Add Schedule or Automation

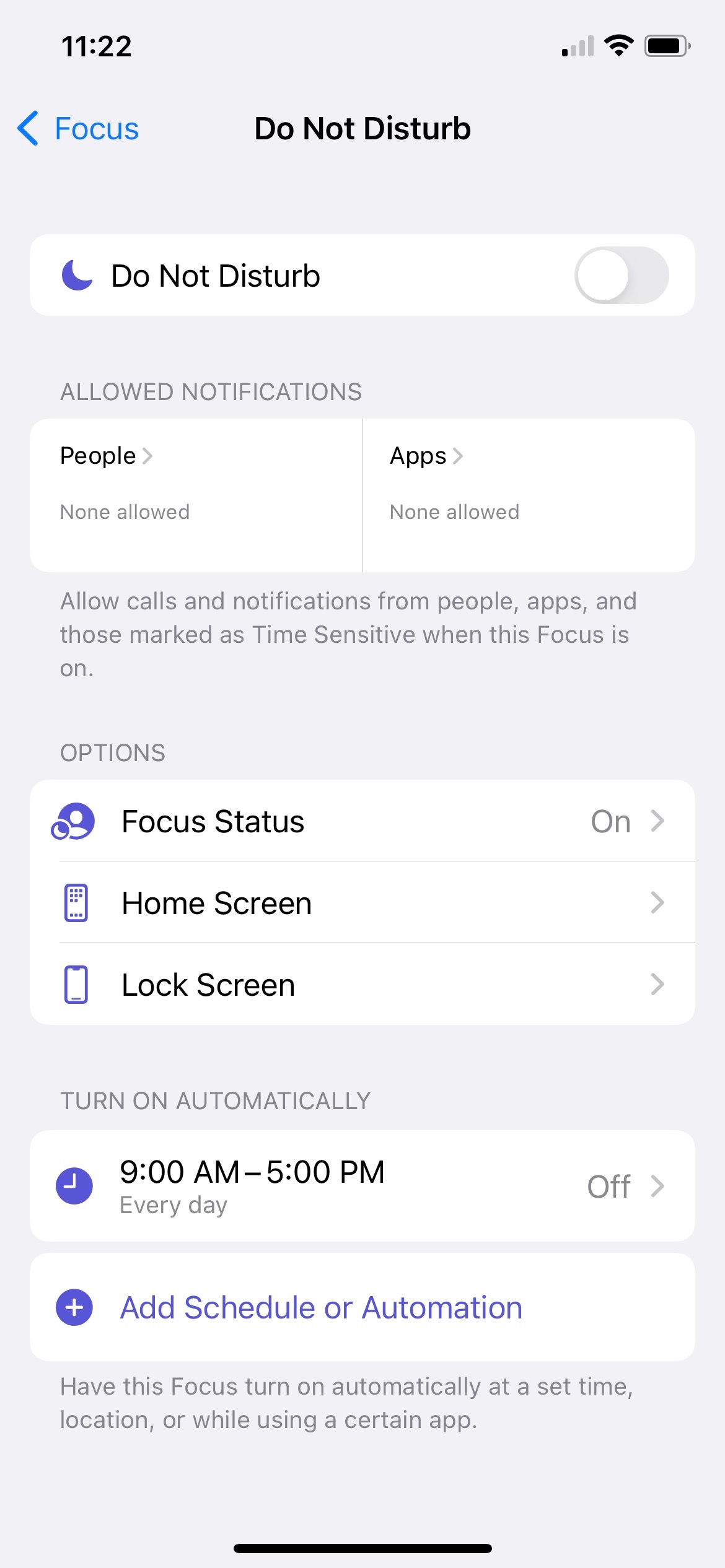(x=321, y=1307)
